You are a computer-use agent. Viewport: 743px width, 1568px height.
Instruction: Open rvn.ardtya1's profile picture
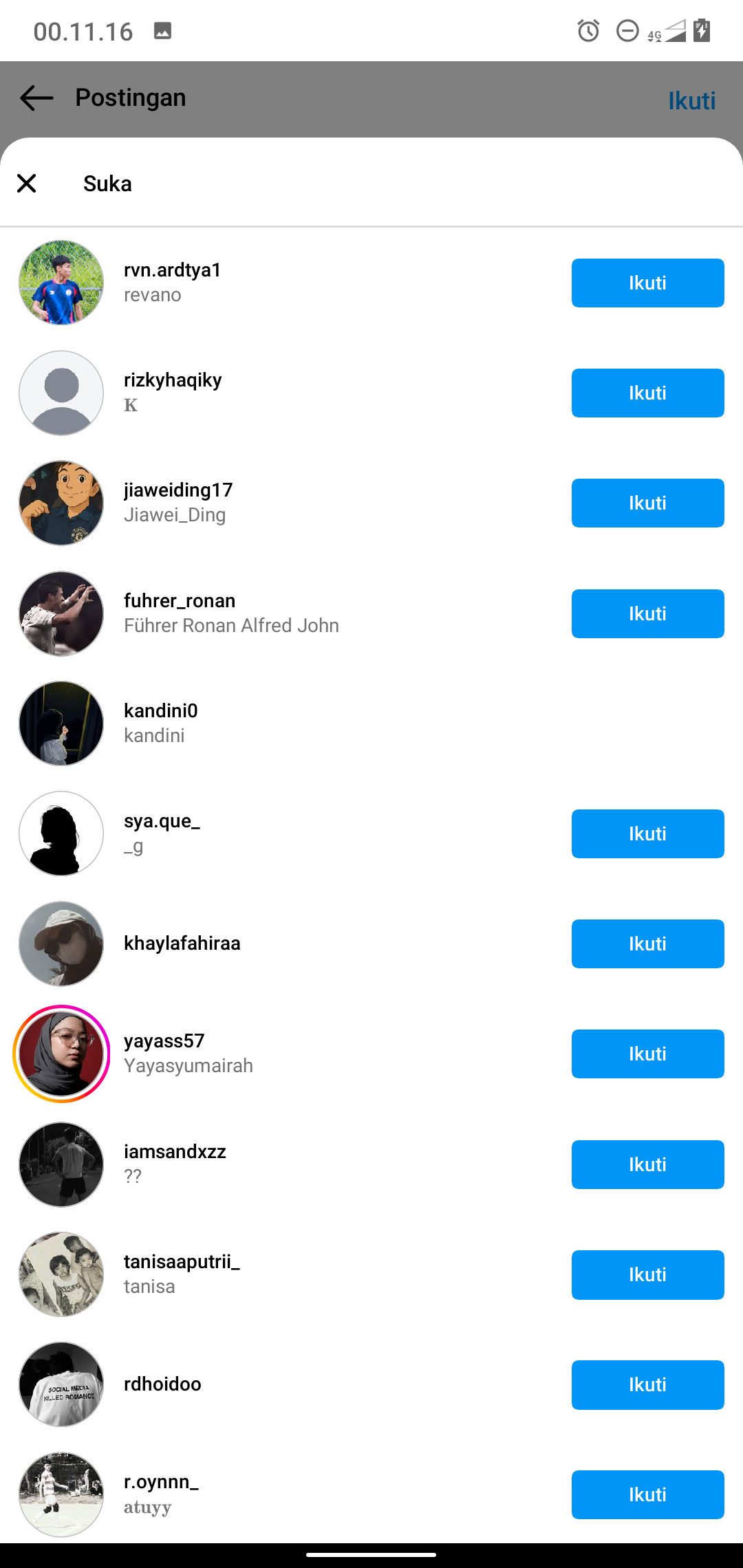click(61, 283)
